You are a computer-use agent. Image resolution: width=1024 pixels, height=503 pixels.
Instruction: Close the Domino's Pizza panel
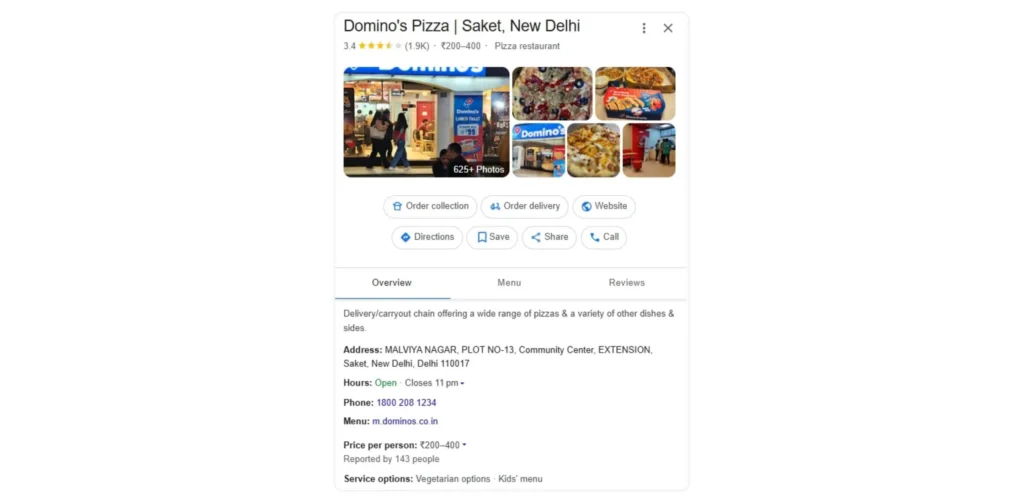pyautogui.click(x=668, y=28)
